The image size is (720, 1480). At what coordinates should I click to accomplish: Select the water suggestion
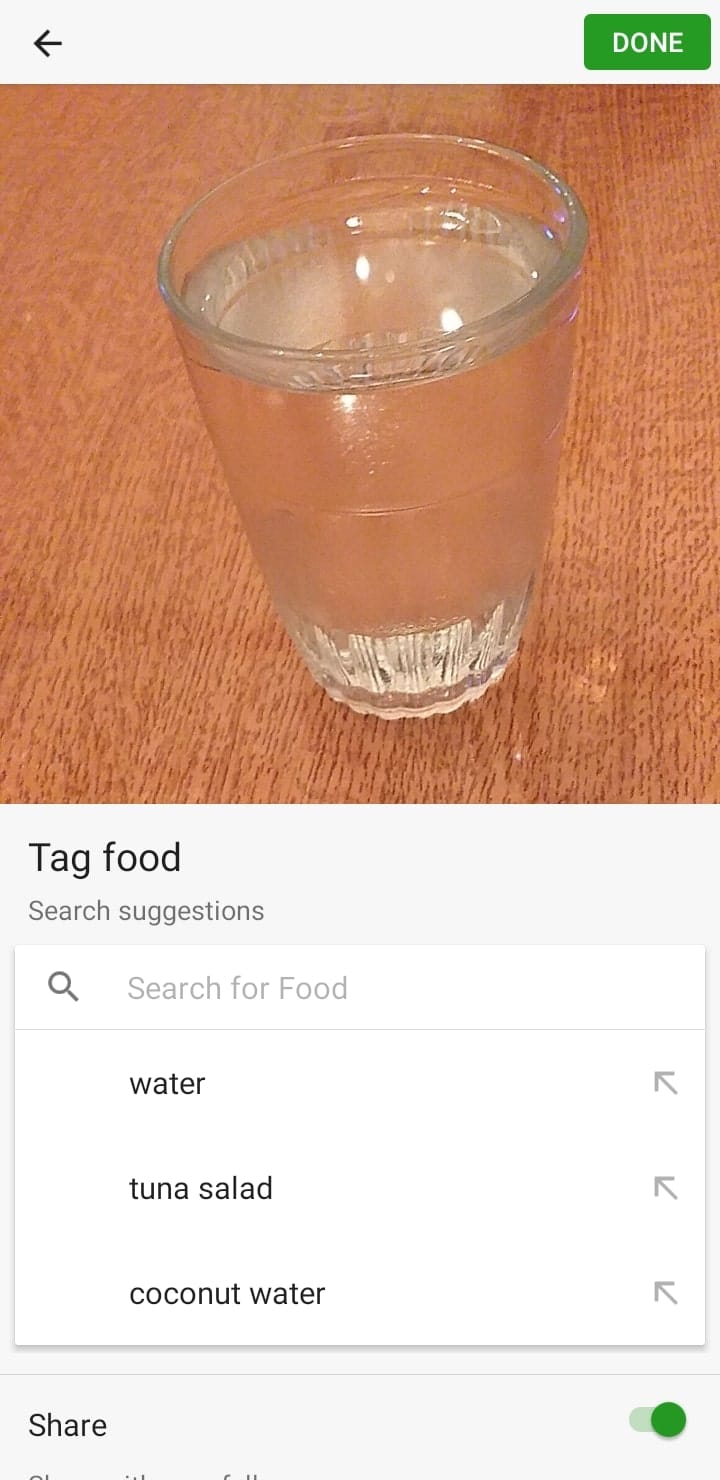pyautogui.click(x=168, y=1084)
